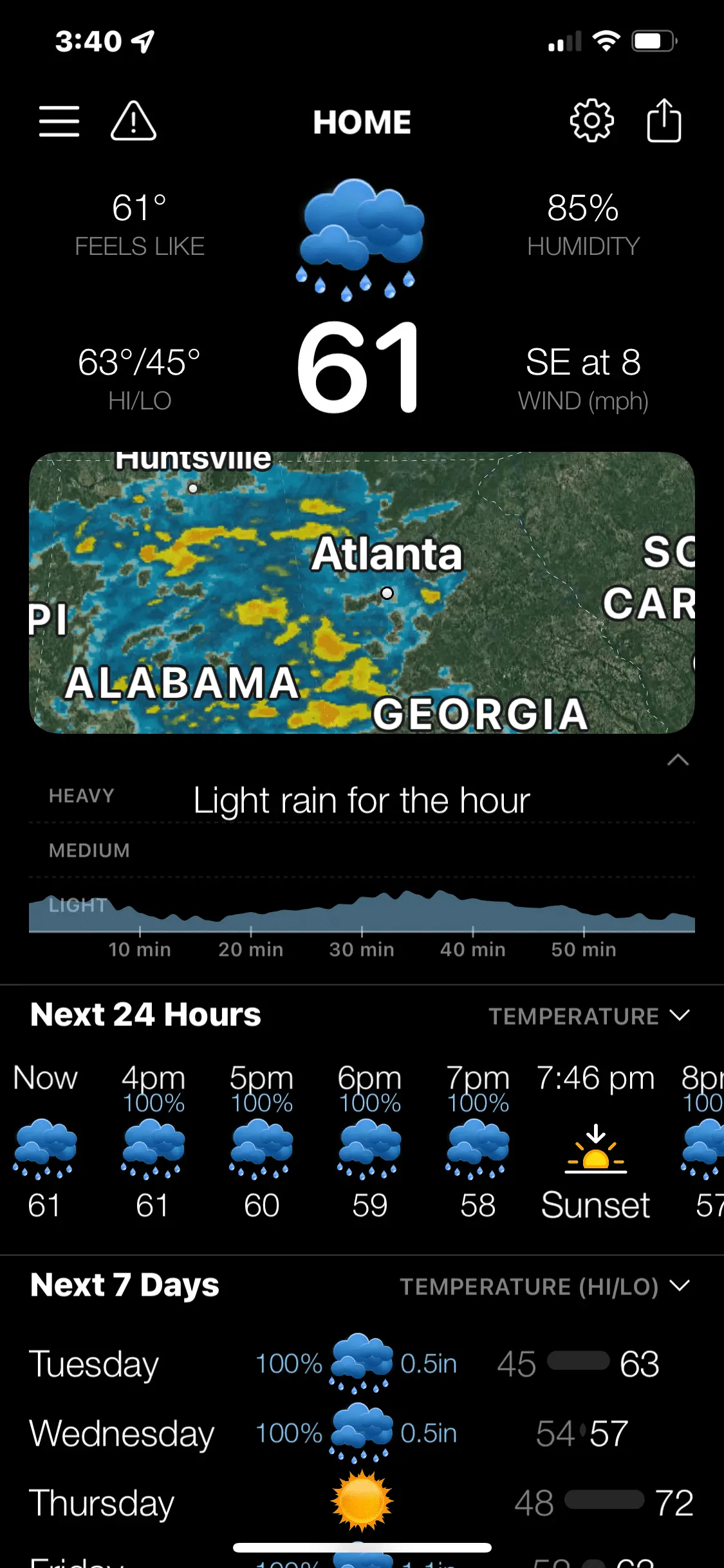This screenshot has width=724, height=1568.
Task: Open Wednesday's forecast details
Action: click(362, 1433)
